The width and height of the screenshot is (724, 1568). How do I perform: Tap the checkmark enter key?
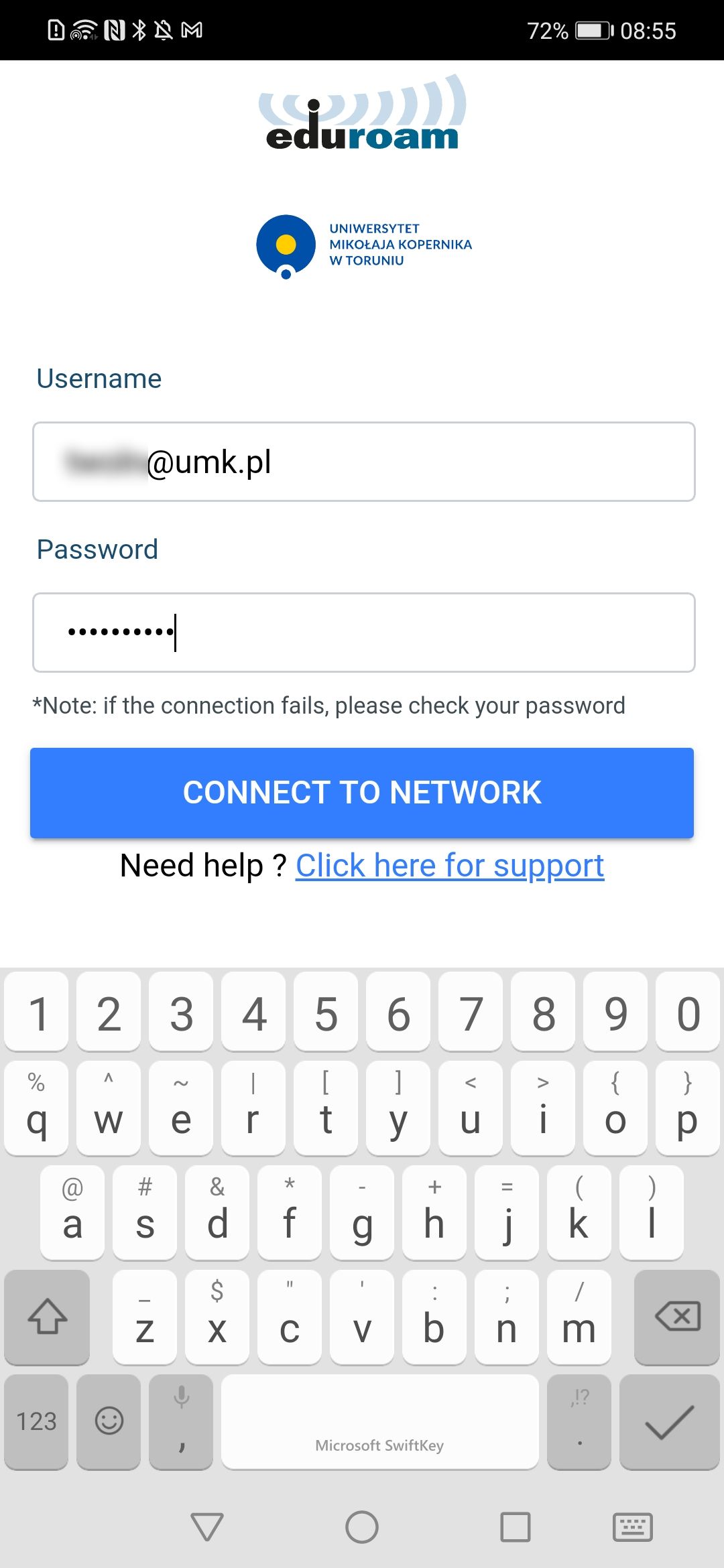pyautogui.click(x=669, y=1421)
